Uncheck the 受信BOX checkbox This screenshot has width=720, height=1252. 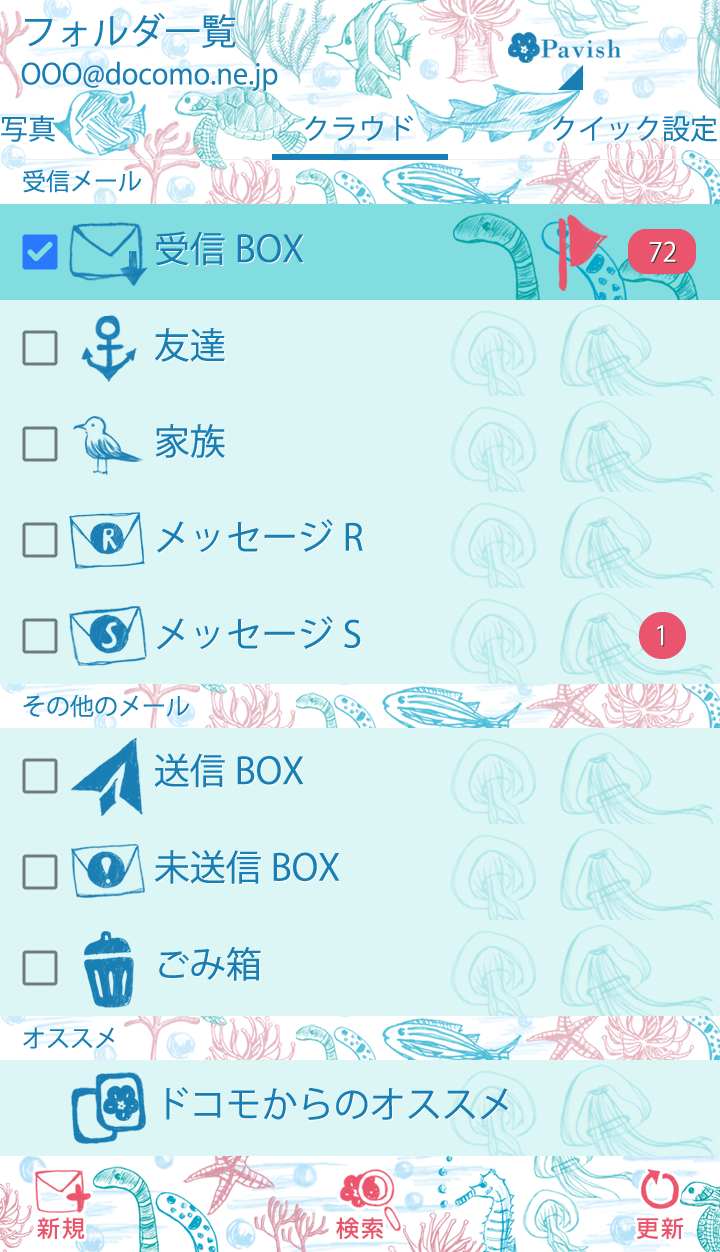(x=40, y=252)
